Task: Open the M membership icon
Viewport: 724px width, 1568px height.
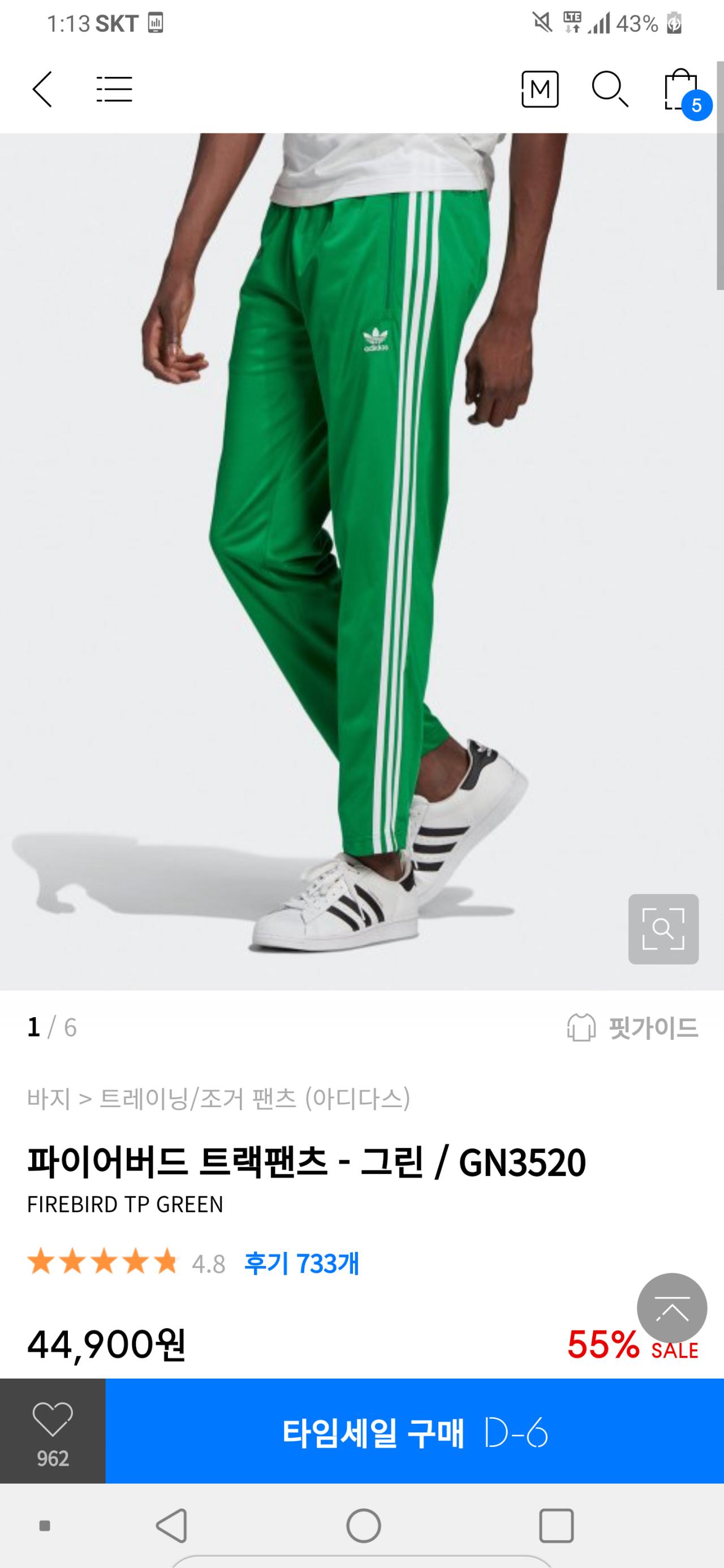Action: (540, 89)
